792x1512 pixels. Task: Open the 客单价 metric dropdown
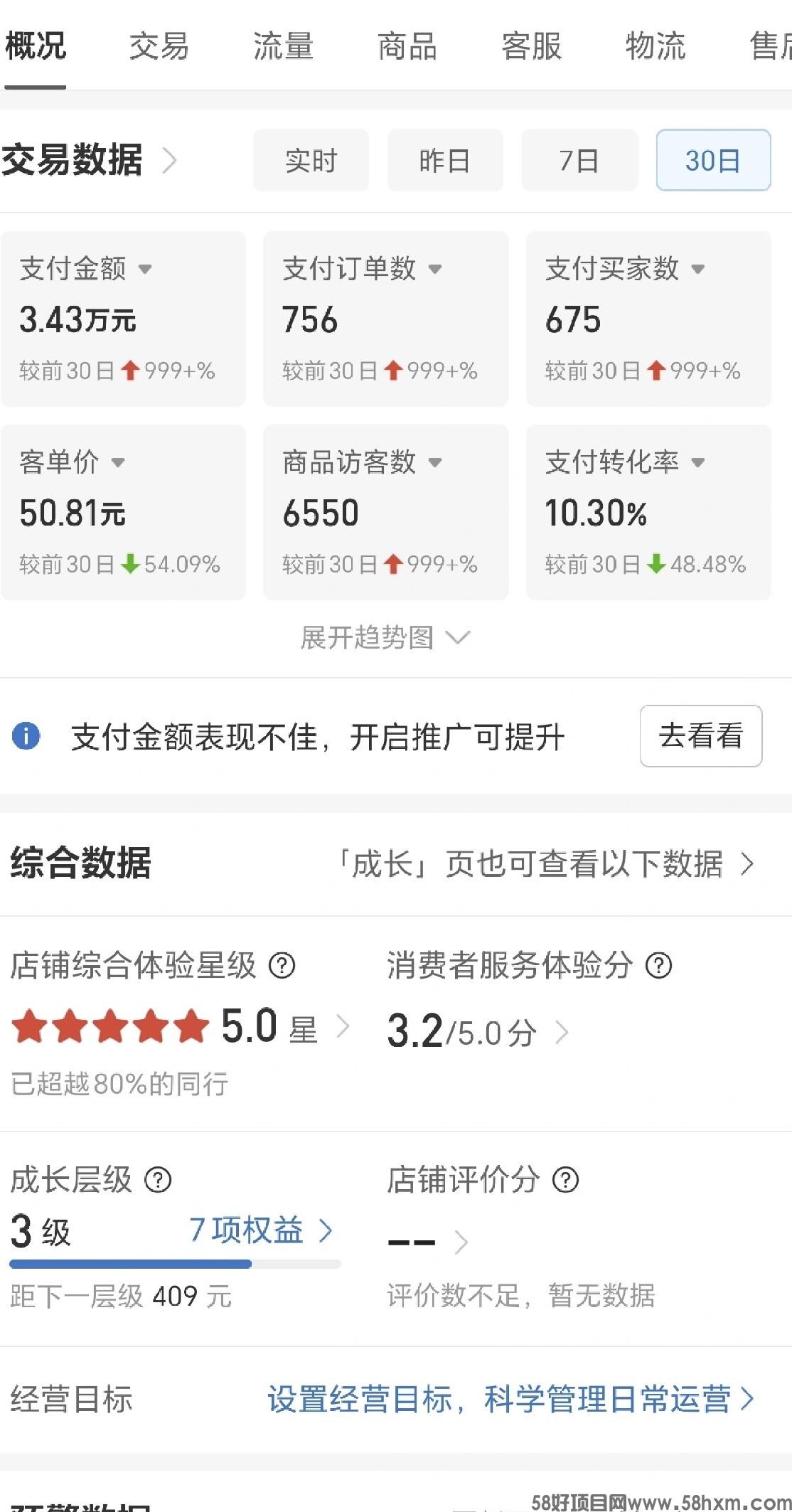pyautogui.click(x=118, y=463)
